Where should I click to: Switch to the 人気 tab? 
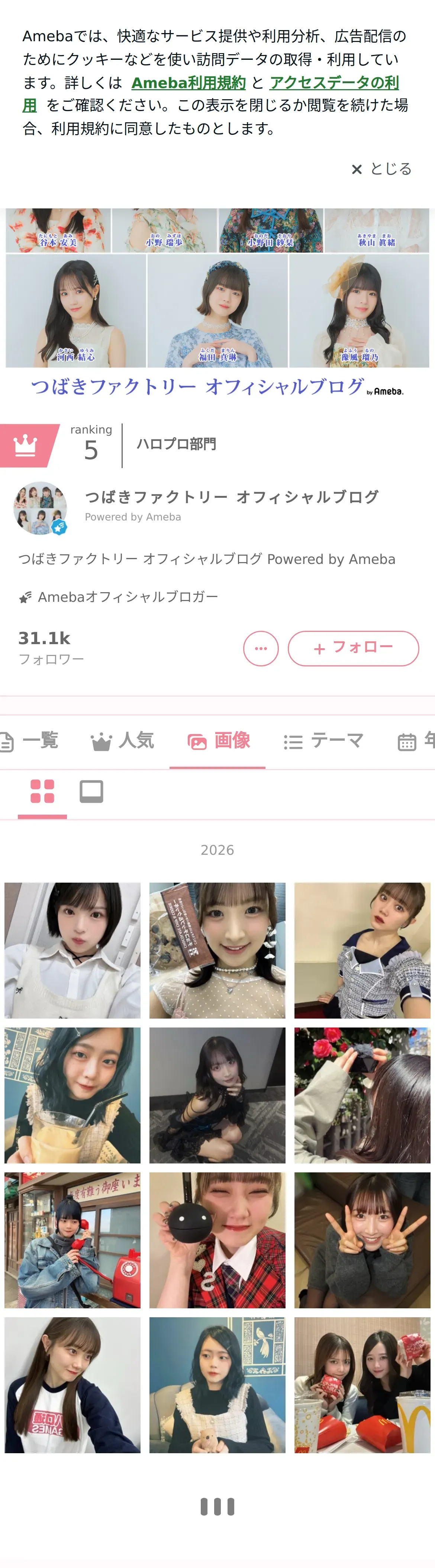click(x=122, y=741)
